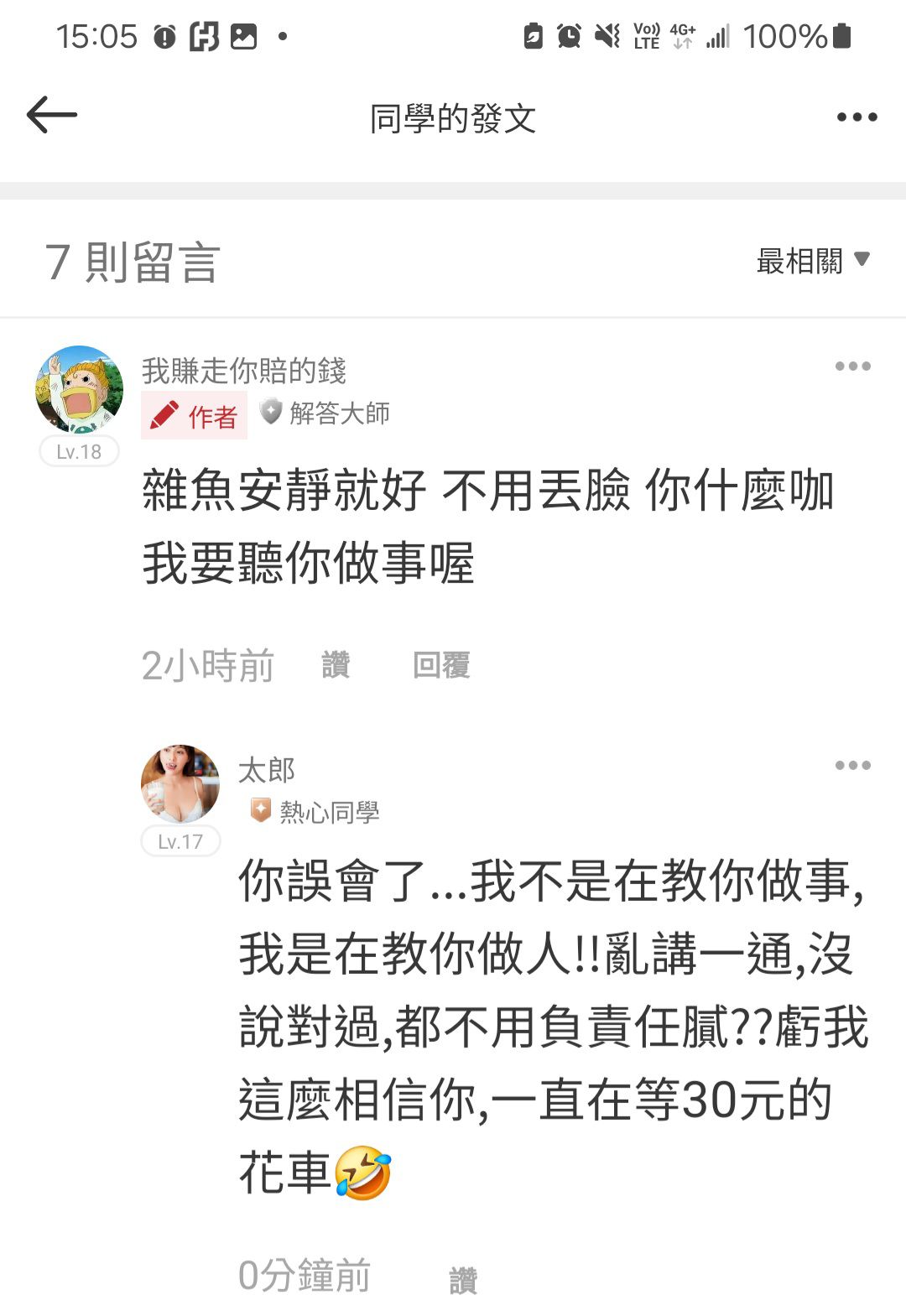Open more options on 我賺走你賠的錢's comment
906x1316 pixels.
coord(852,367)
